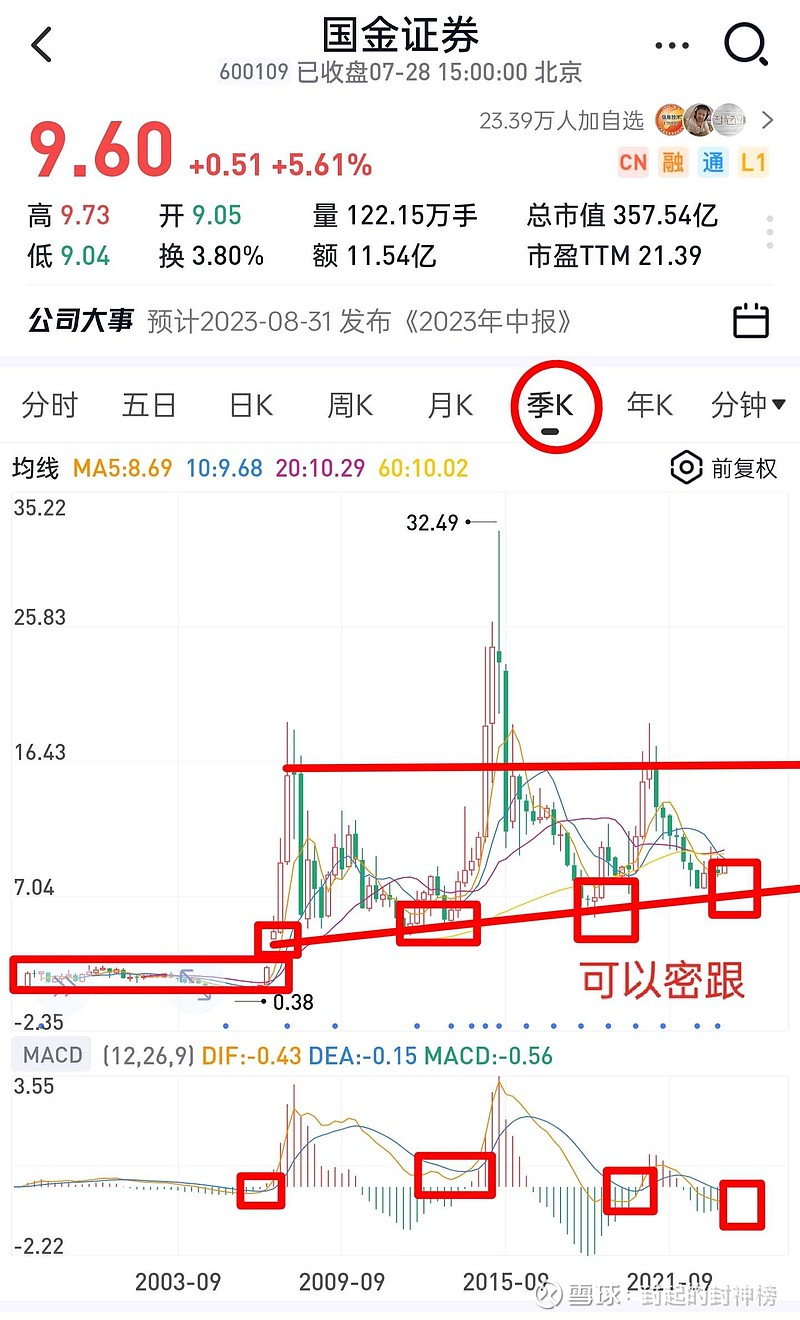Open the 前复权 adjustment setting
The width and height of the screenshot is (800, 1320).
pyautogui.click(x=725, y=468)
